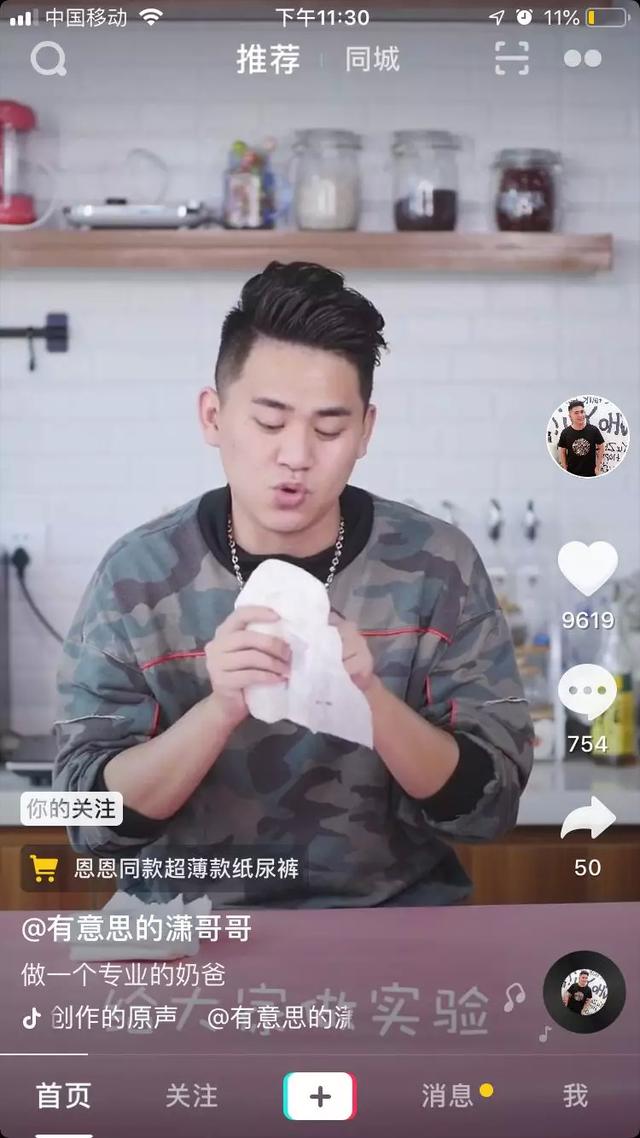Switch to the 关注 bottom tab

pyautogui.click(x=191, y=1096)
